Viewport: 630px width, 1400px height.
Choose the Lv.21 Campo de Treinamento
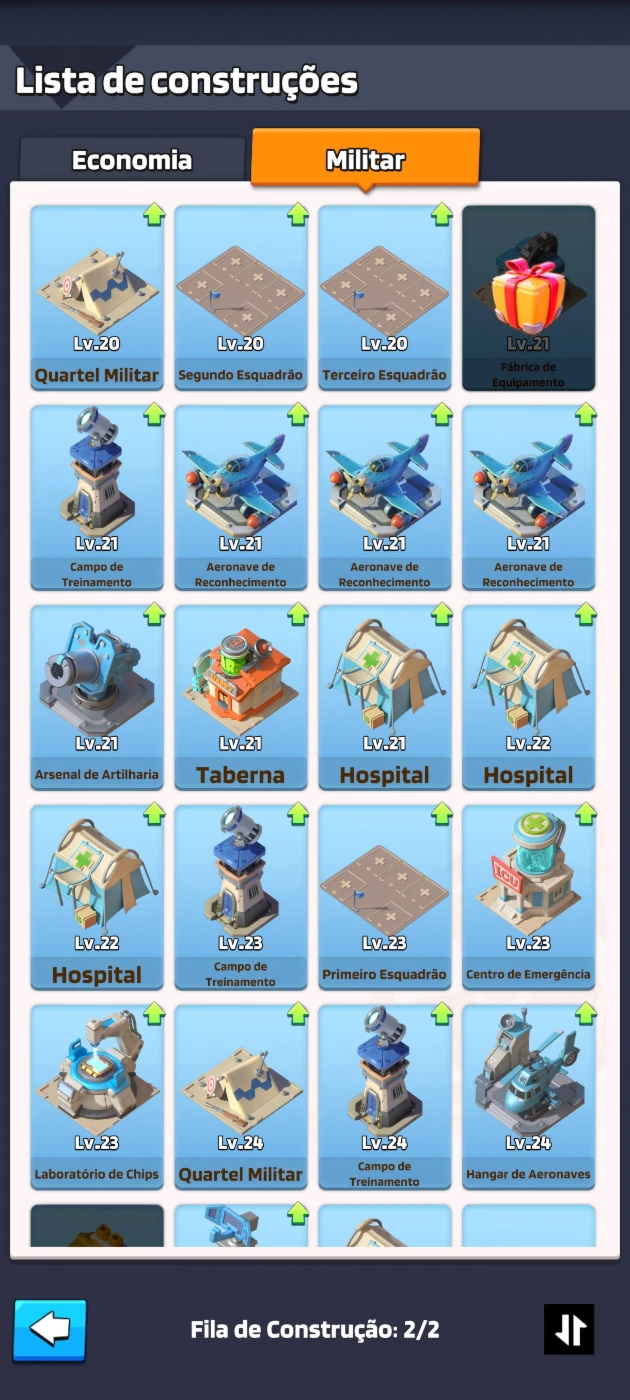point(97,498)
